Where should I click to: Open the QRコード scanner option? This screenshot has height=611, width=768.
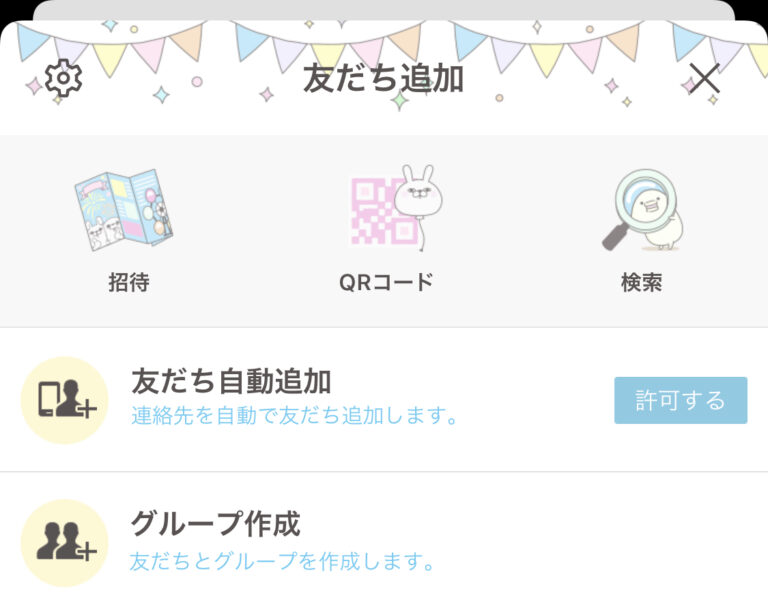(386, 230)
